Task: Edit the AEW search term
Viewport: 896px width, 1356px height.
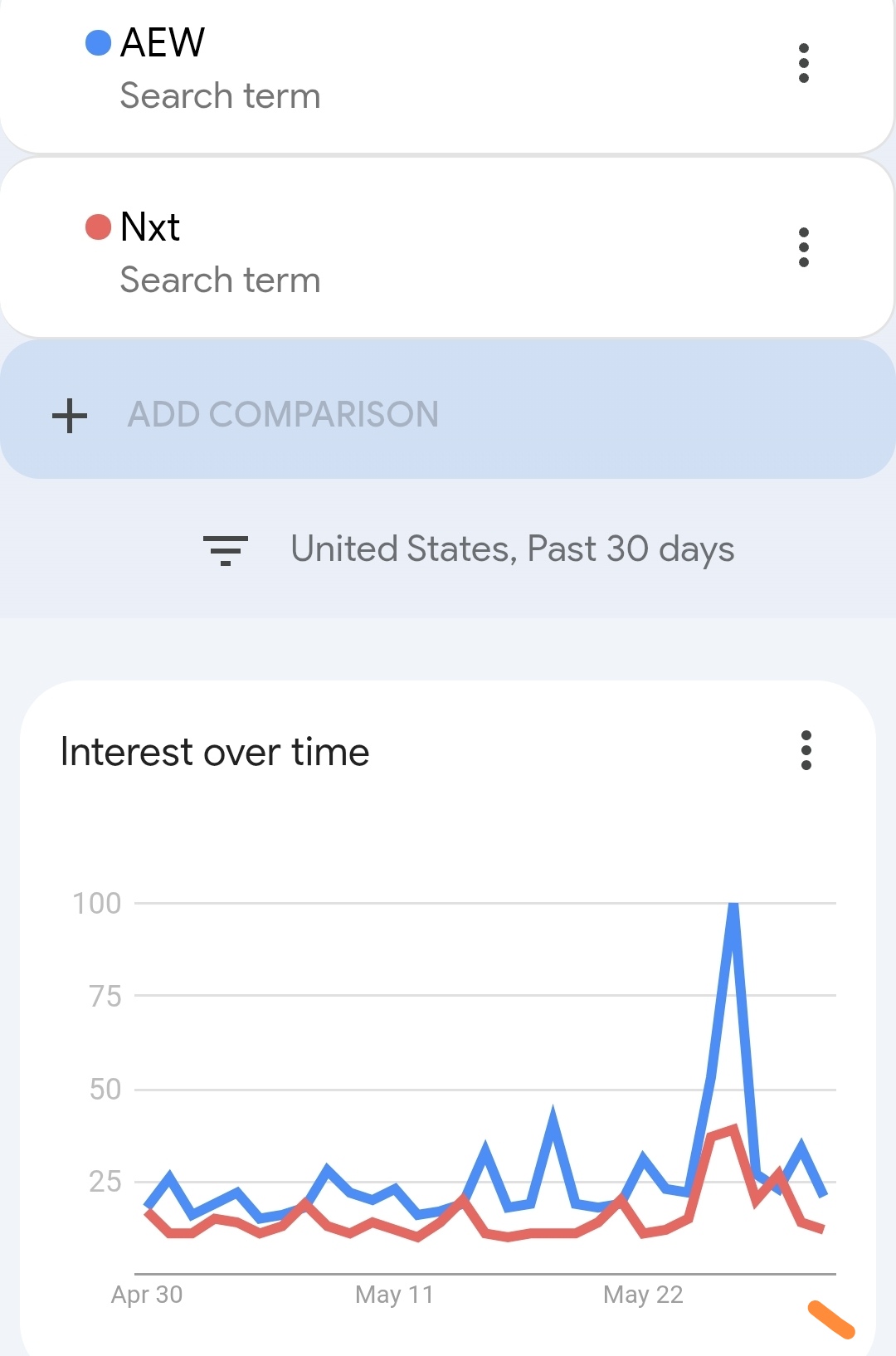Action: tap(220, 68)
